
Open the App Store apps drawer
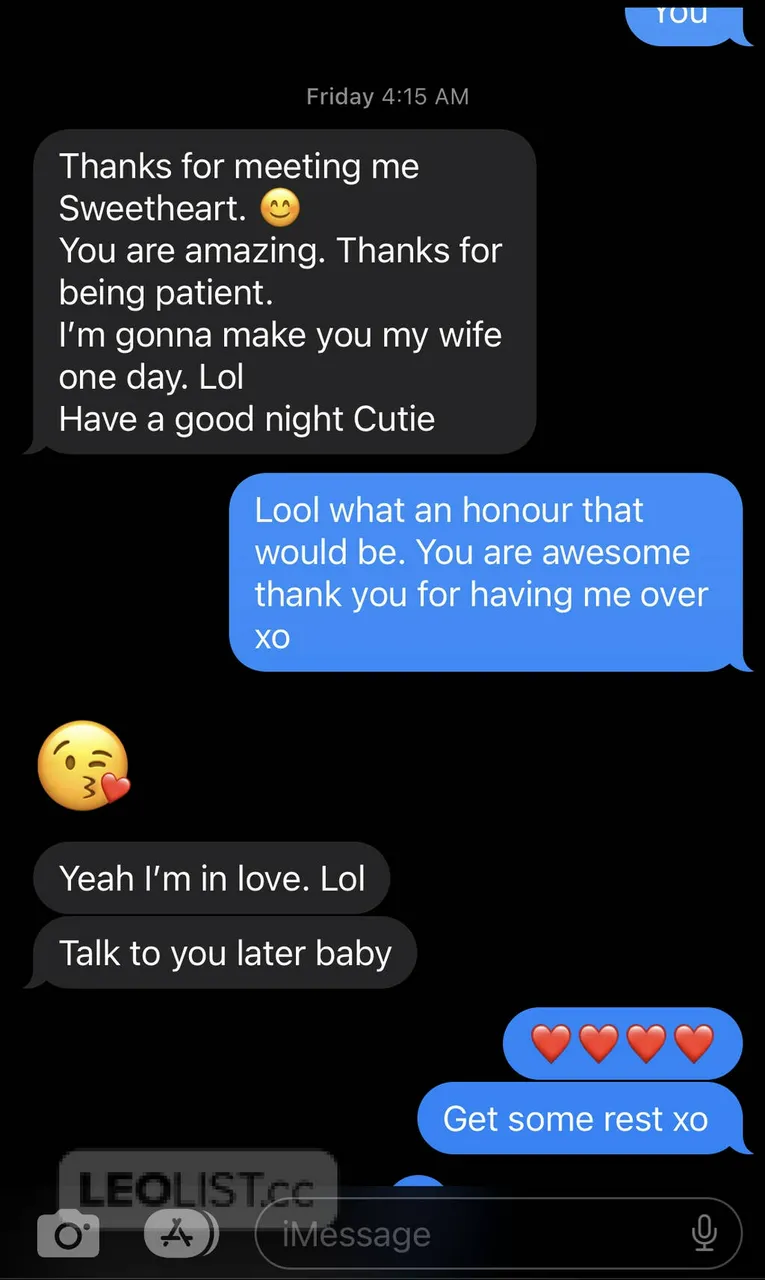click(180, 1235)
